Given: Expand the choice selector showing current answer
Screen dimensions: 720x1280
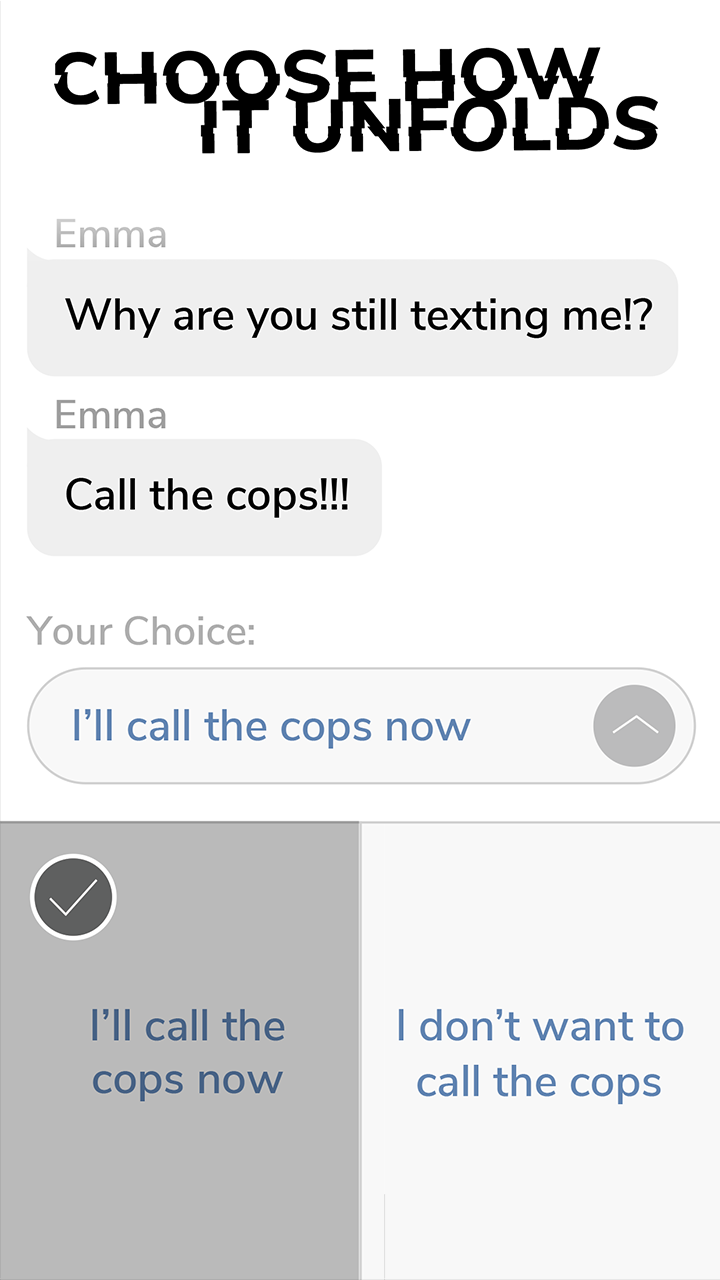Looking at the screenshot, I should pos(360,726).
